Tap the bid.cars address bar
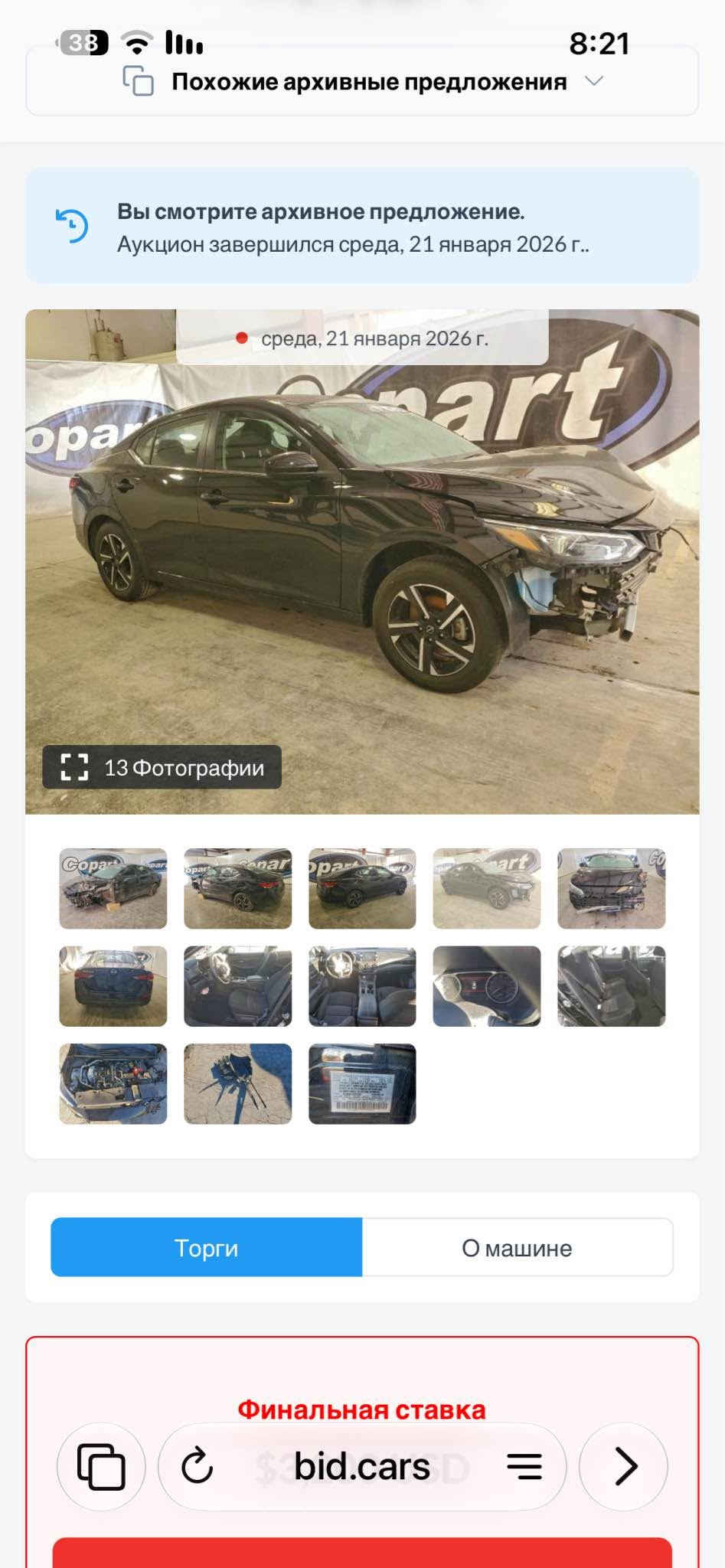725x1568 pixels. pyautogui.click(x=362, y=1466)
